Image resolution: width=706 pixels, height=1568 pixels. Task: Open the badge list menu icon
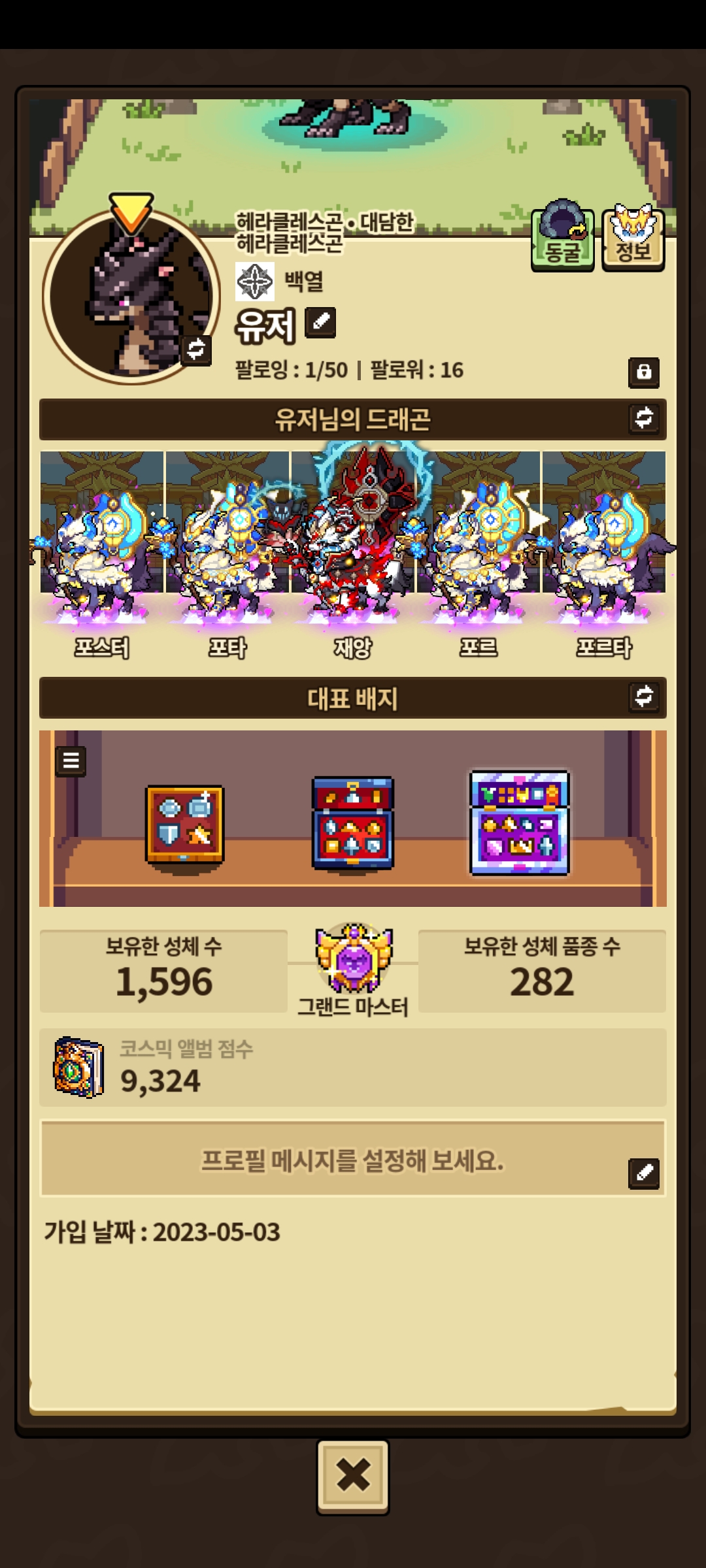pos(71,760)
